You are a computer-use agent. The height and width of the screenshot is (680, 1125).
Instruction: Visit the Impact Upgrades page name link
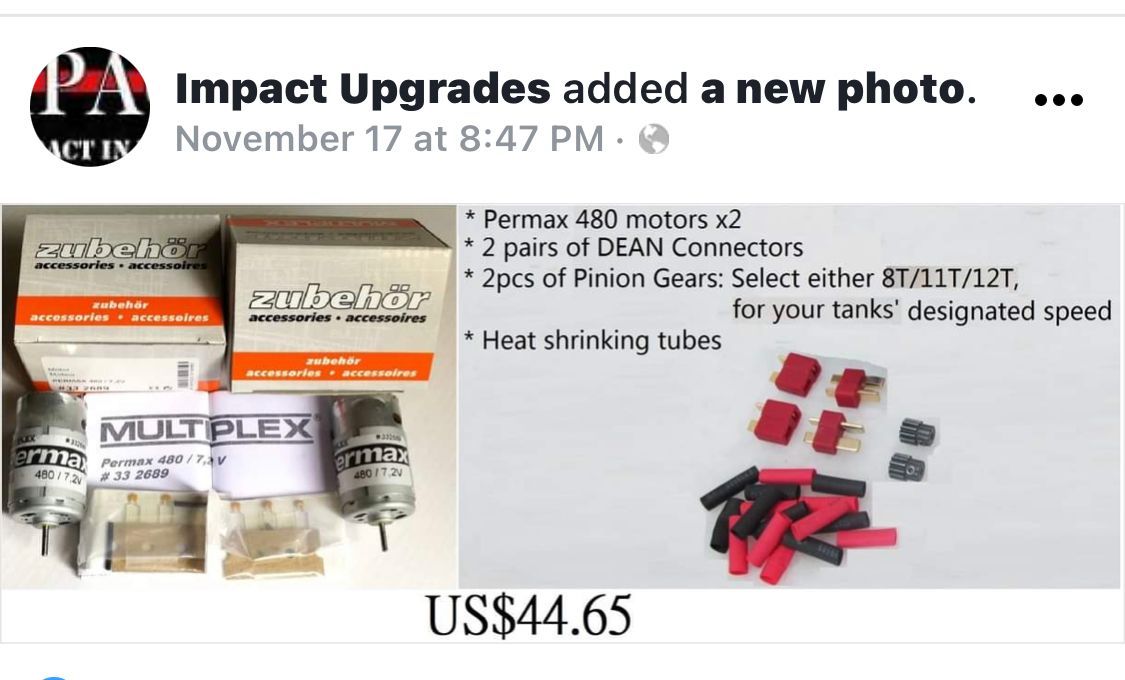point(362,90)
